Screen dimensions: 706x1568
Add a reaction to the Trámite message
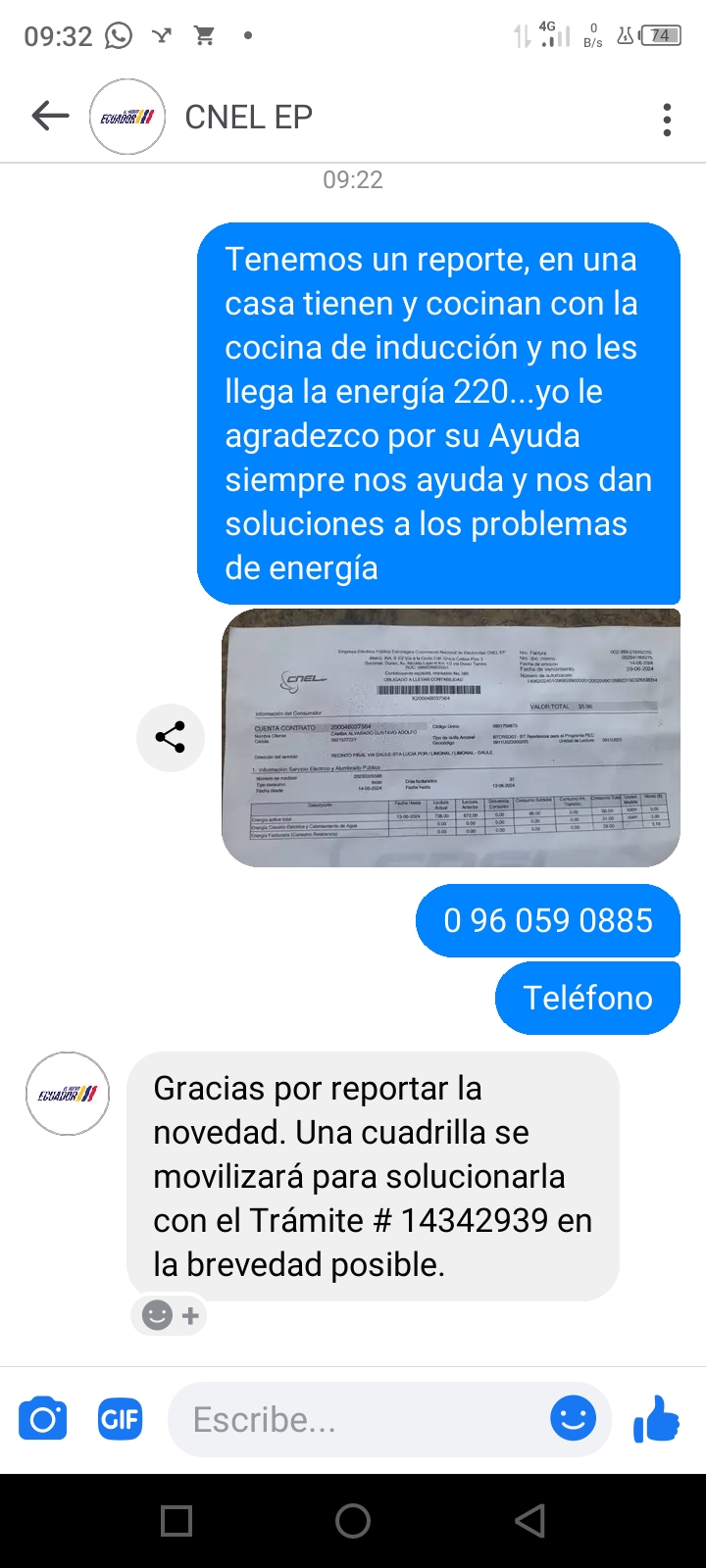(170, 1315)
